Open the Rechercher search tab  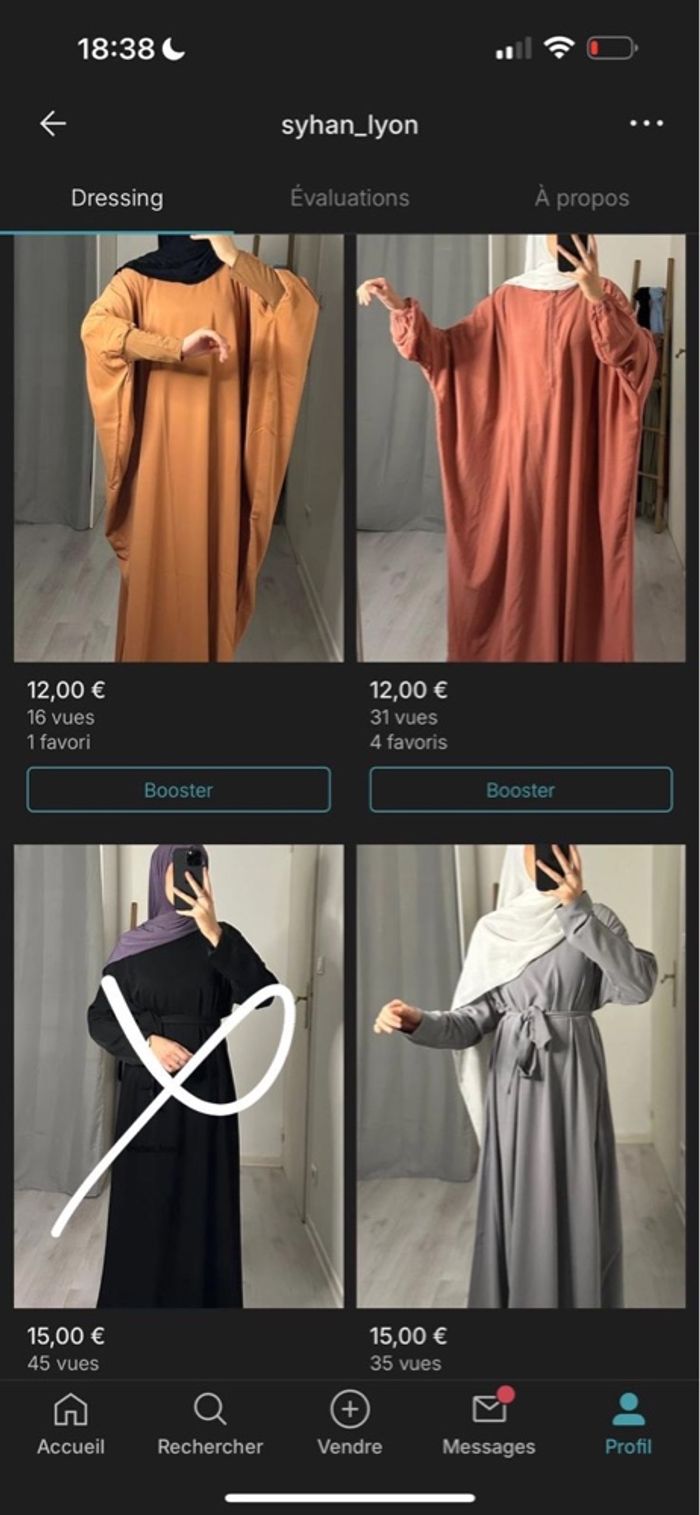click(210, 1424)
